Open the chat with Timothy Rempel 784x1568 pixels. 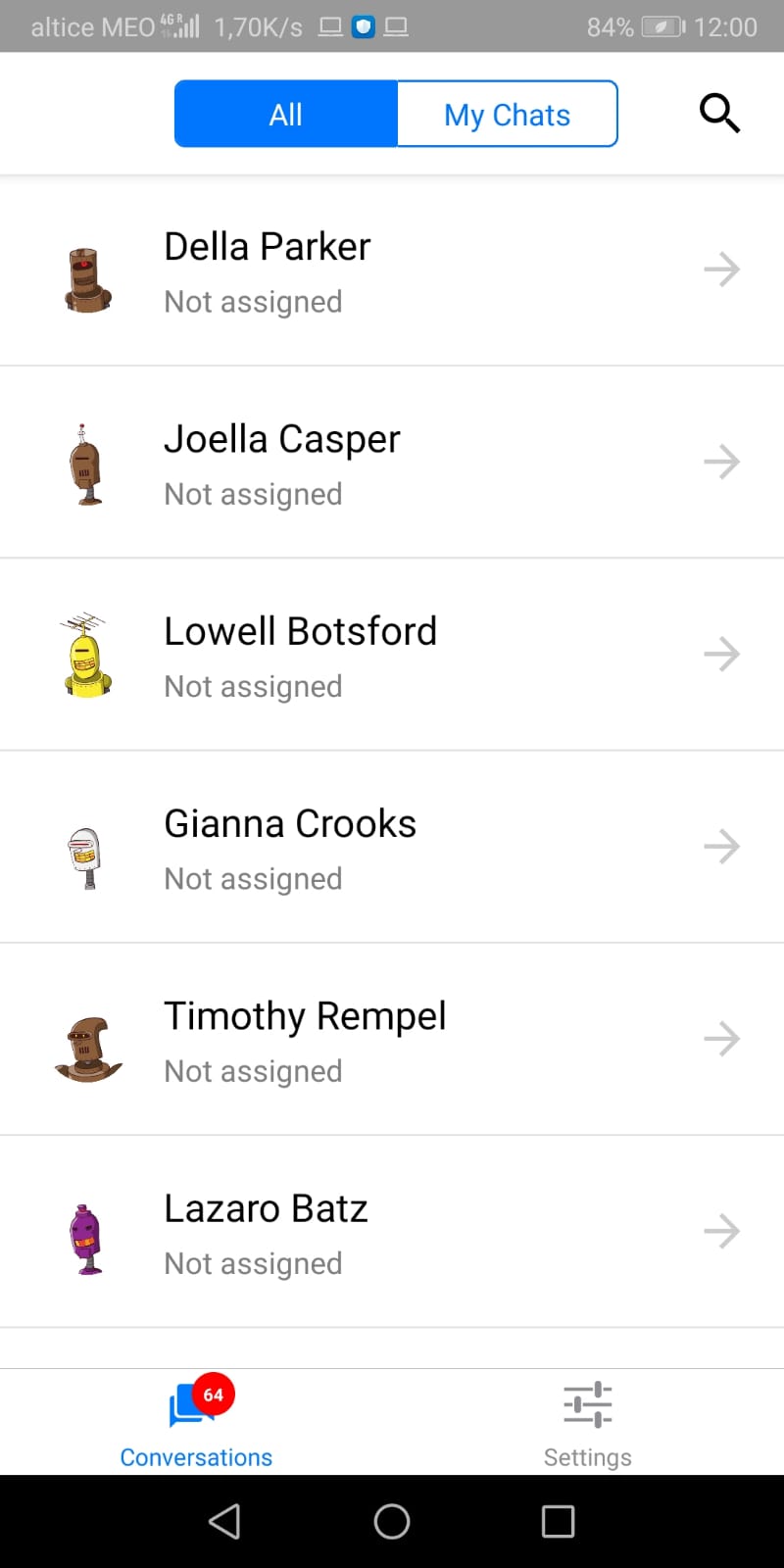(392, 1039)
